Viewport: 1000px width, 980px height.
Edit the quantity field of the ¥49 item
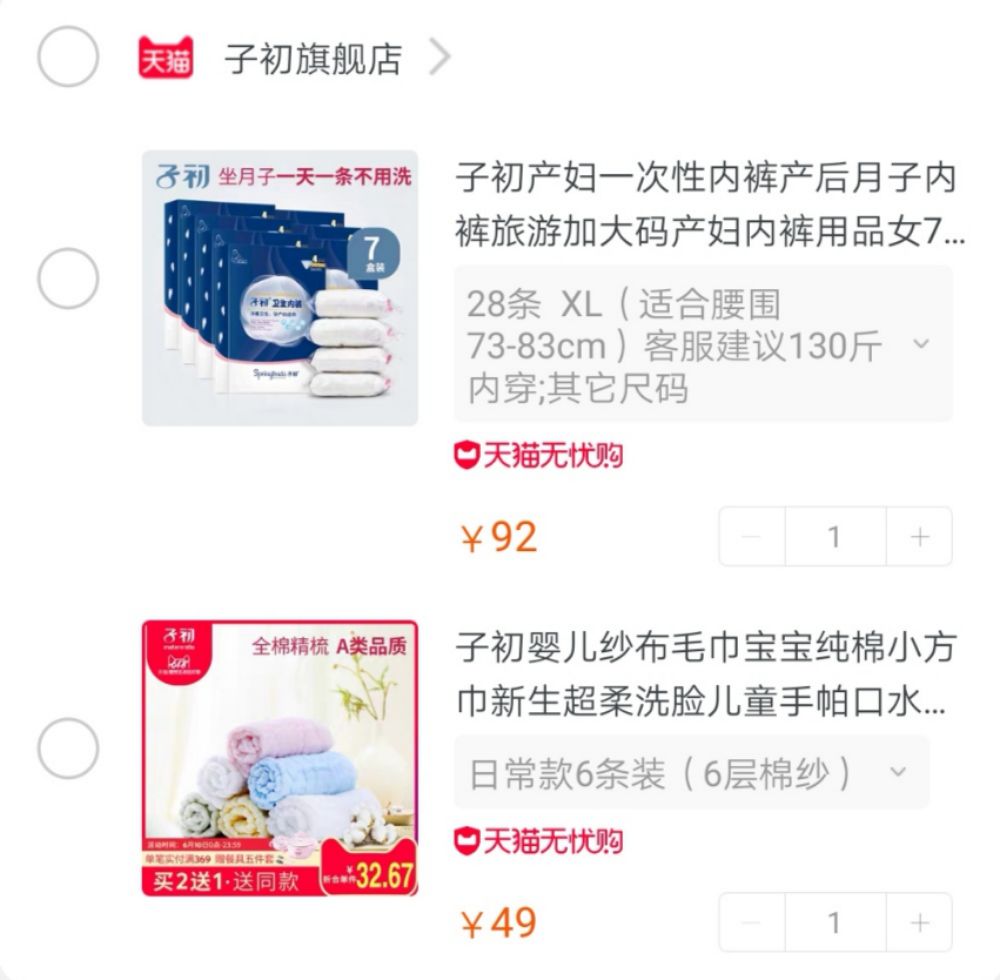[835, 922]
